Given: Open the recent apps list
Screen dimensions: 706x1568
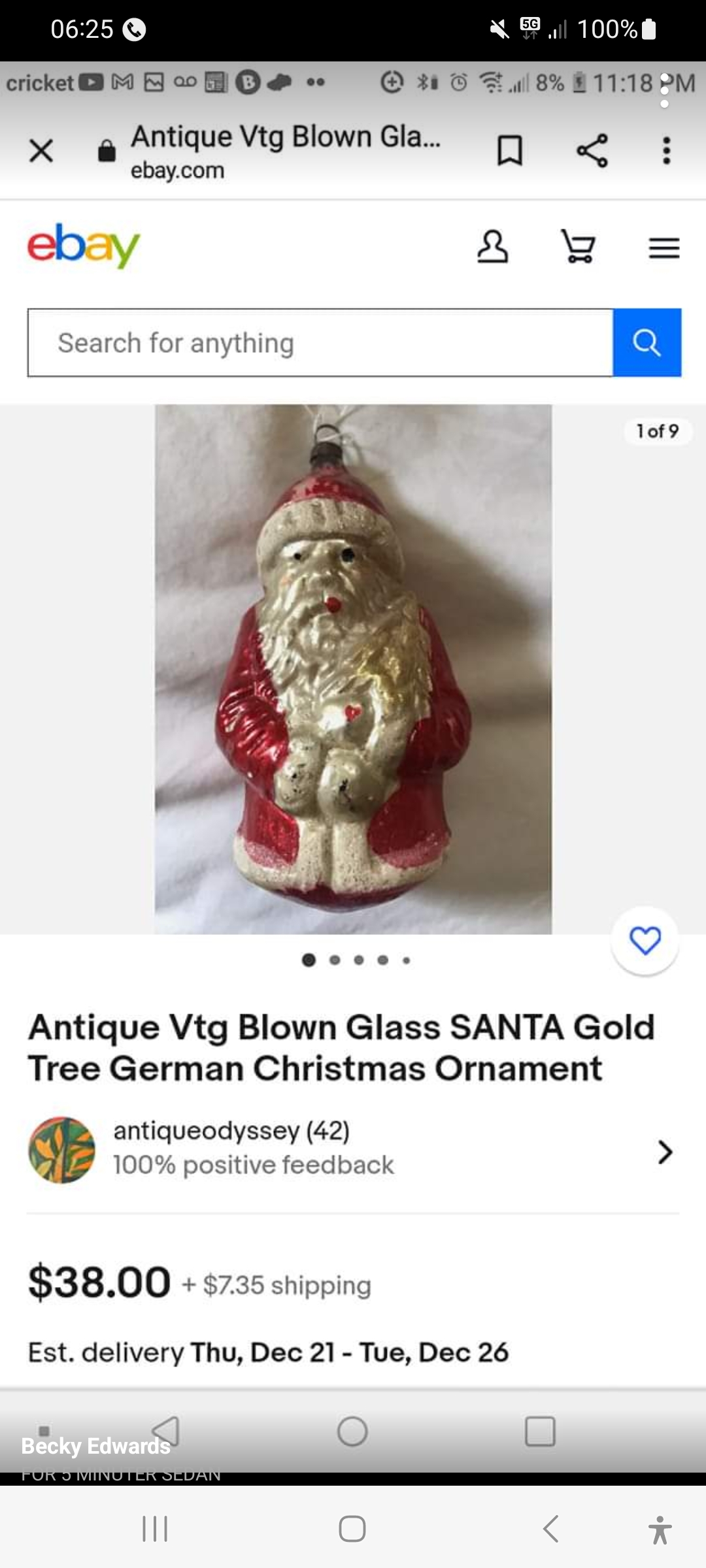Looking at the screenshot, I should click(x=155, y=1529).
